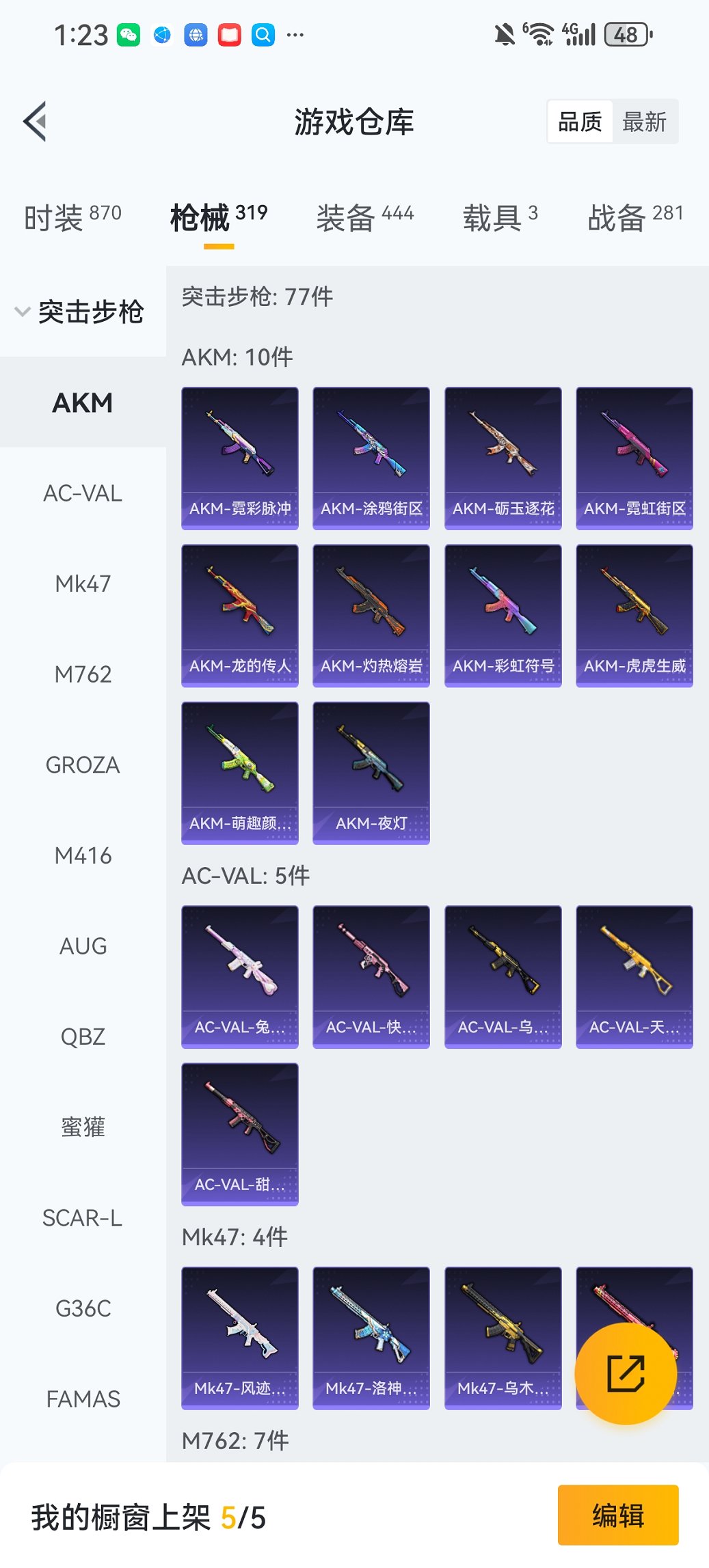Image resolution: width=709 pixels, height=1568 pixels.
Task: Sort items by 品质
Action: tap(580, 122)
